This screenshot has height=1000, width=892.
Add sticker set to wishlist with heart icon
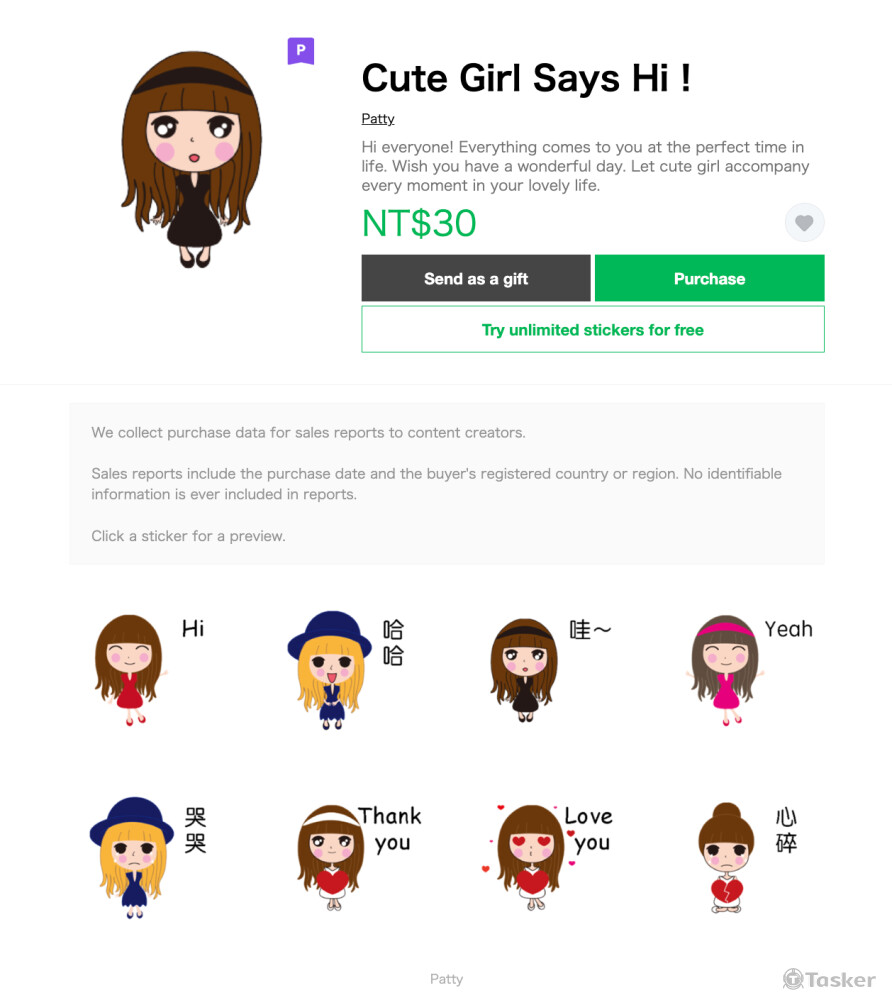(x=804, y=223)
